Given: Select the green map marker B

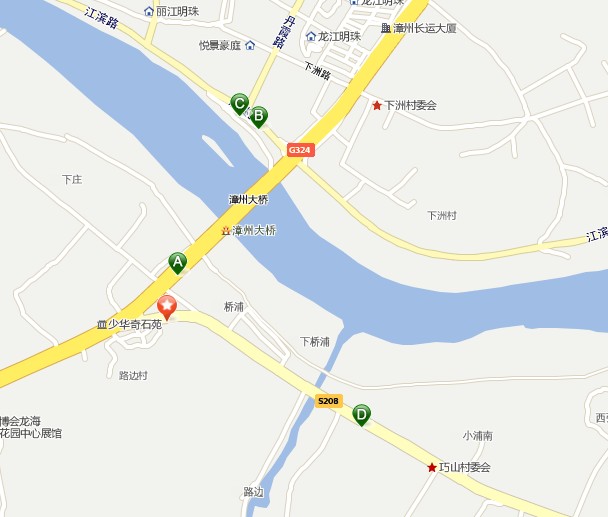Looking at the screenshot, I should click(x=258, y=116).
